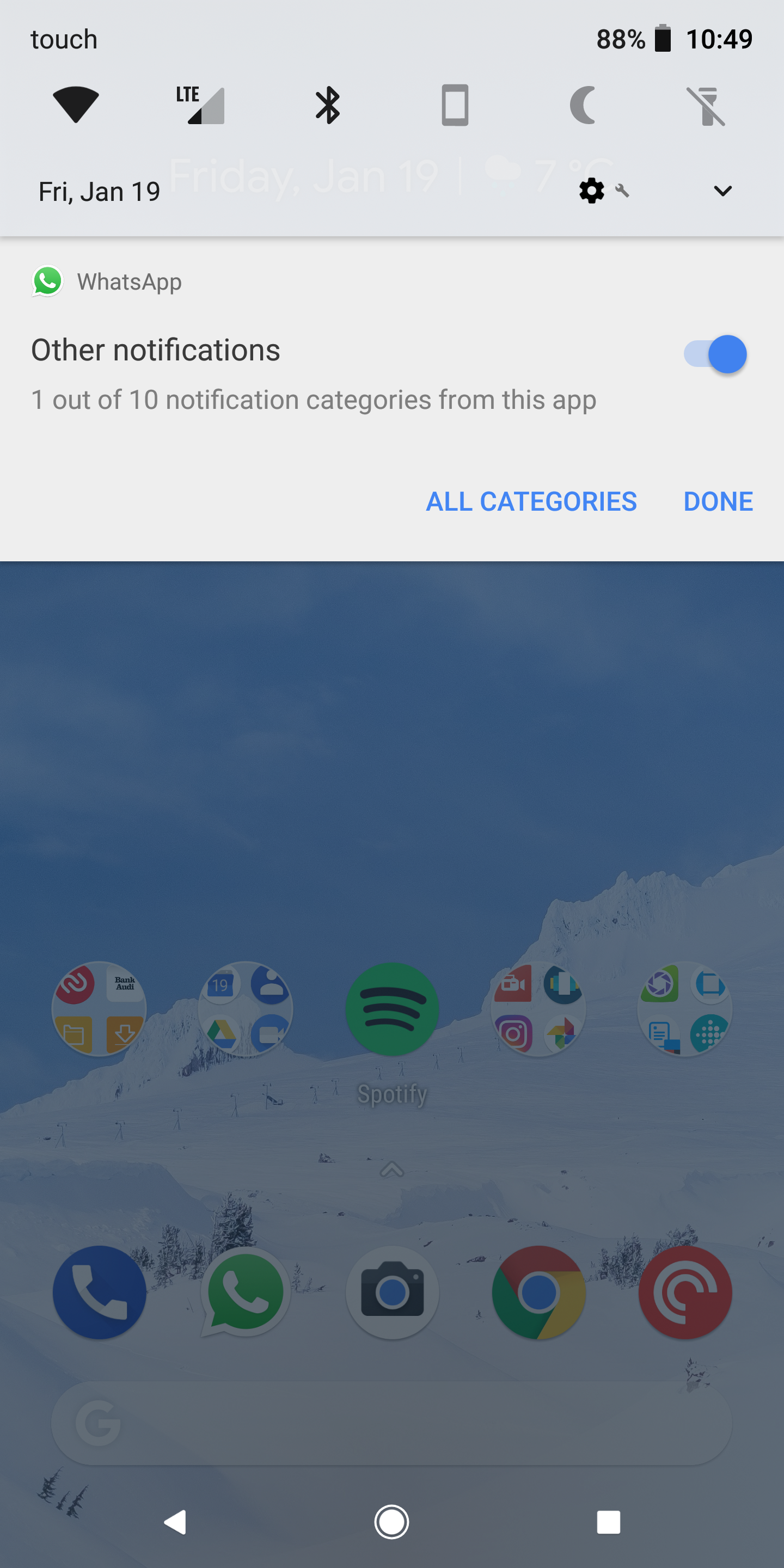Tap DONE to finish notification setup
The height and width of the screenshot is (1568, 784).
point(718,501)
